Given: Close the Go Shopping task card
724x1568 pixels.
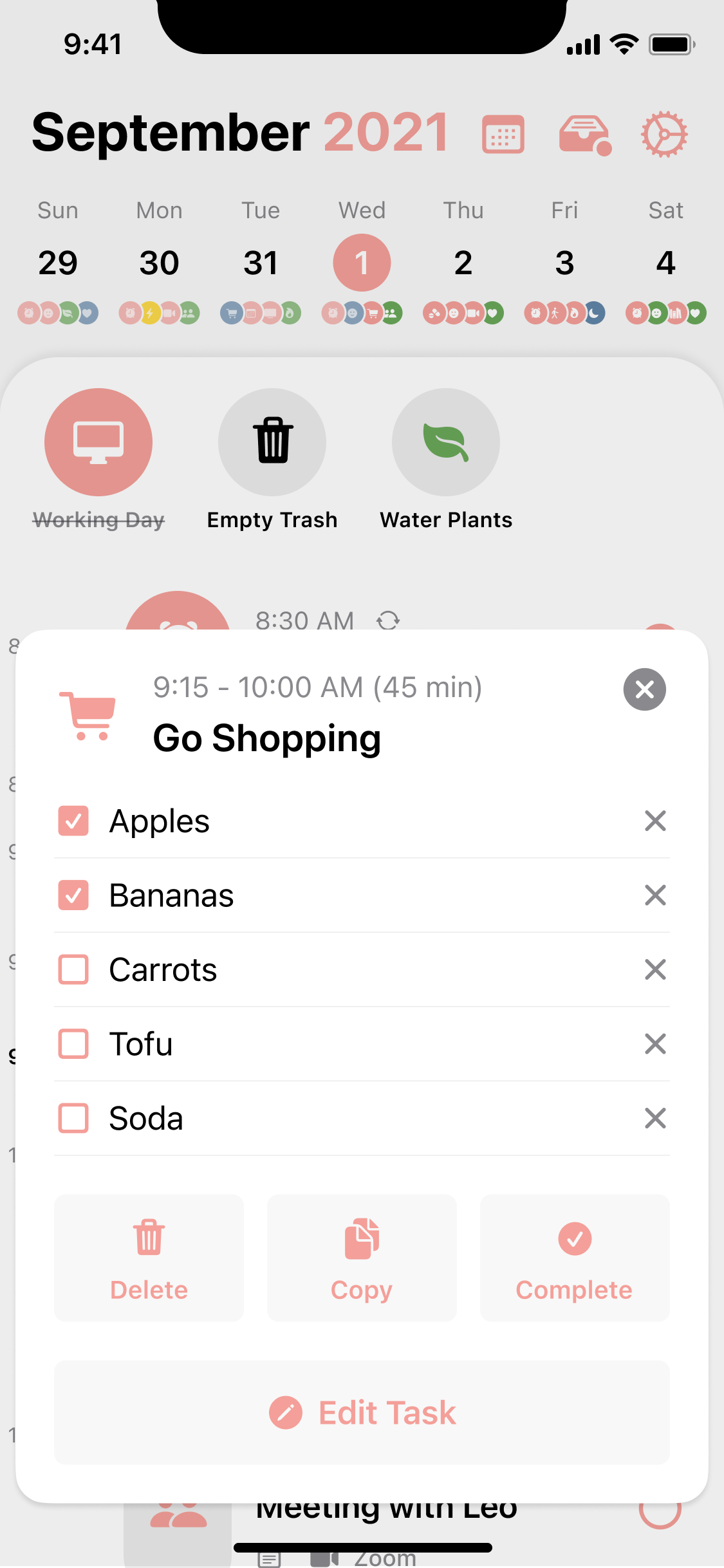Looking at the screenshot, I should [644, 689].
